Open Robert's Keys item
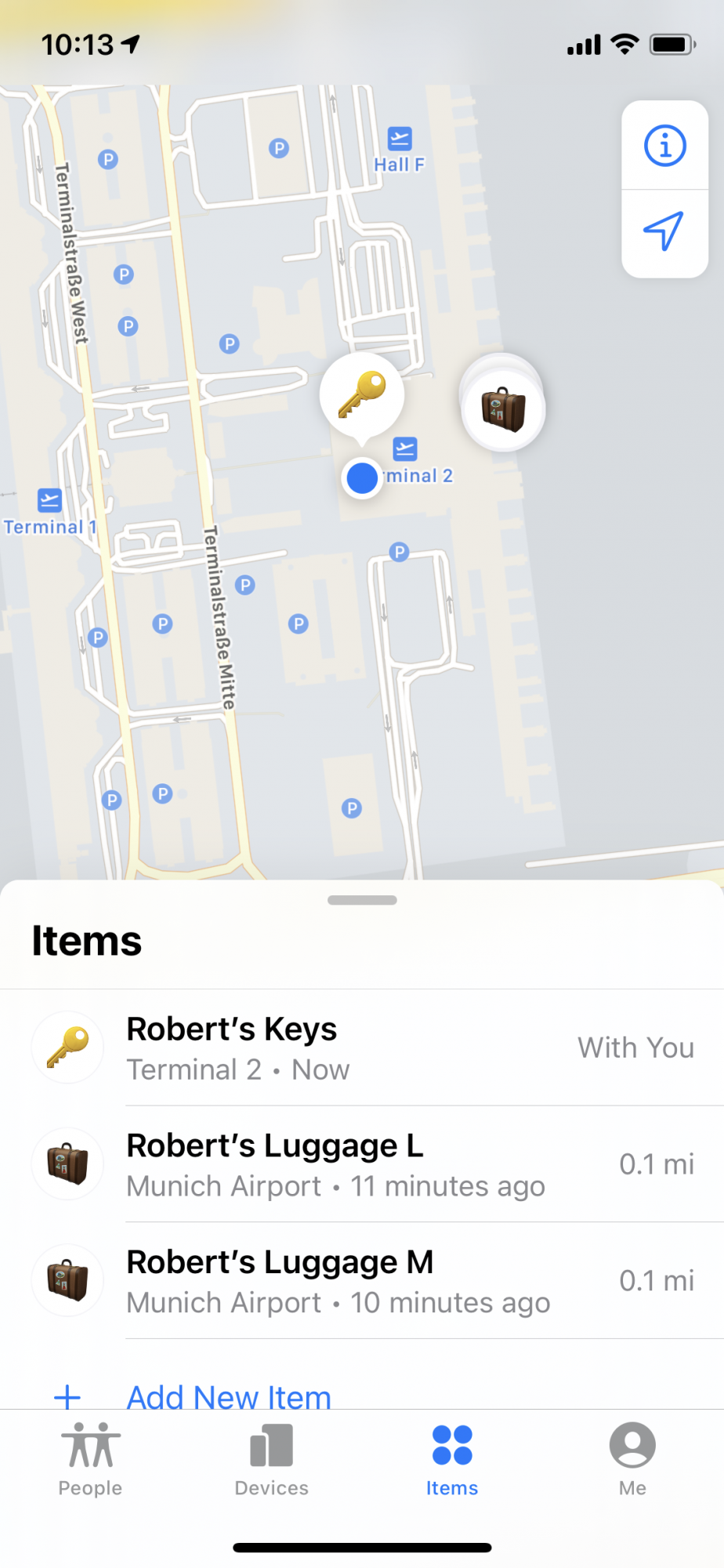 [x=362, y=1047]
